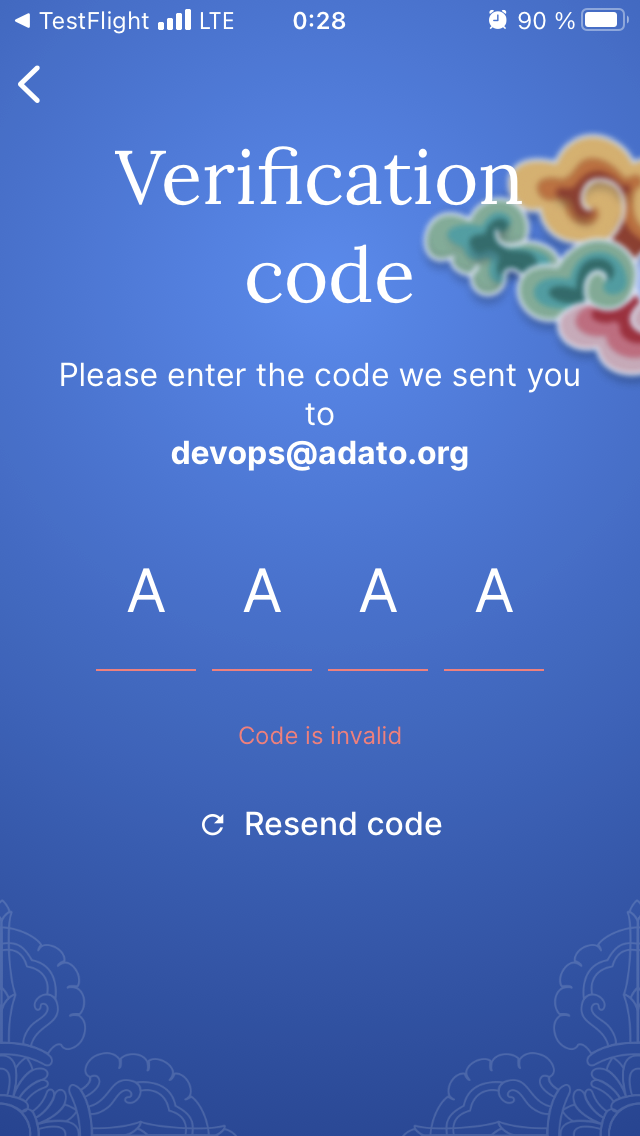Return to TestFlight via status bar
640x1136 pixels.
[x=82, y=21]
